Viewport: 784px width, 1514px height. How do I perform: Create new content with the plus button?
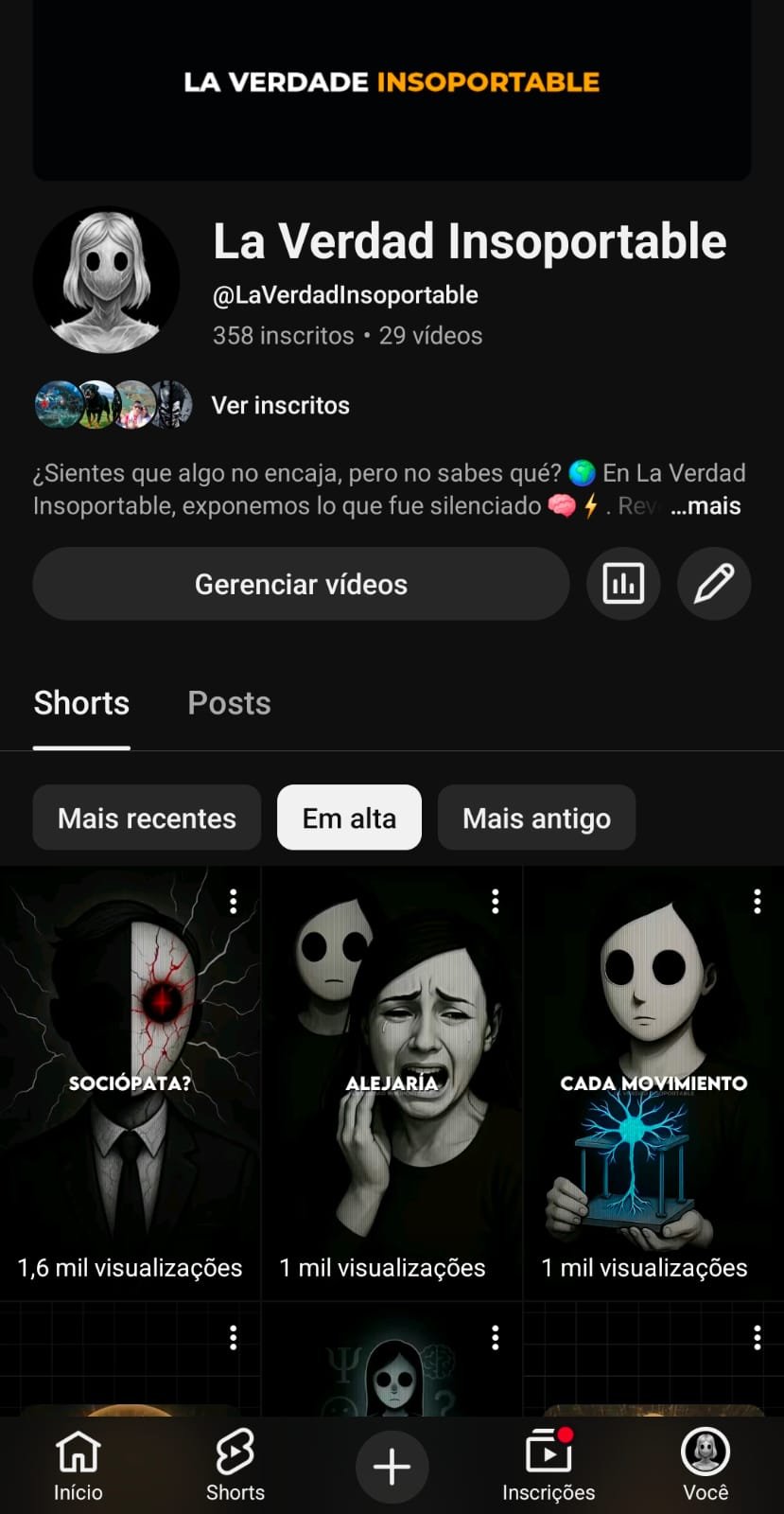click(392, 1467)
